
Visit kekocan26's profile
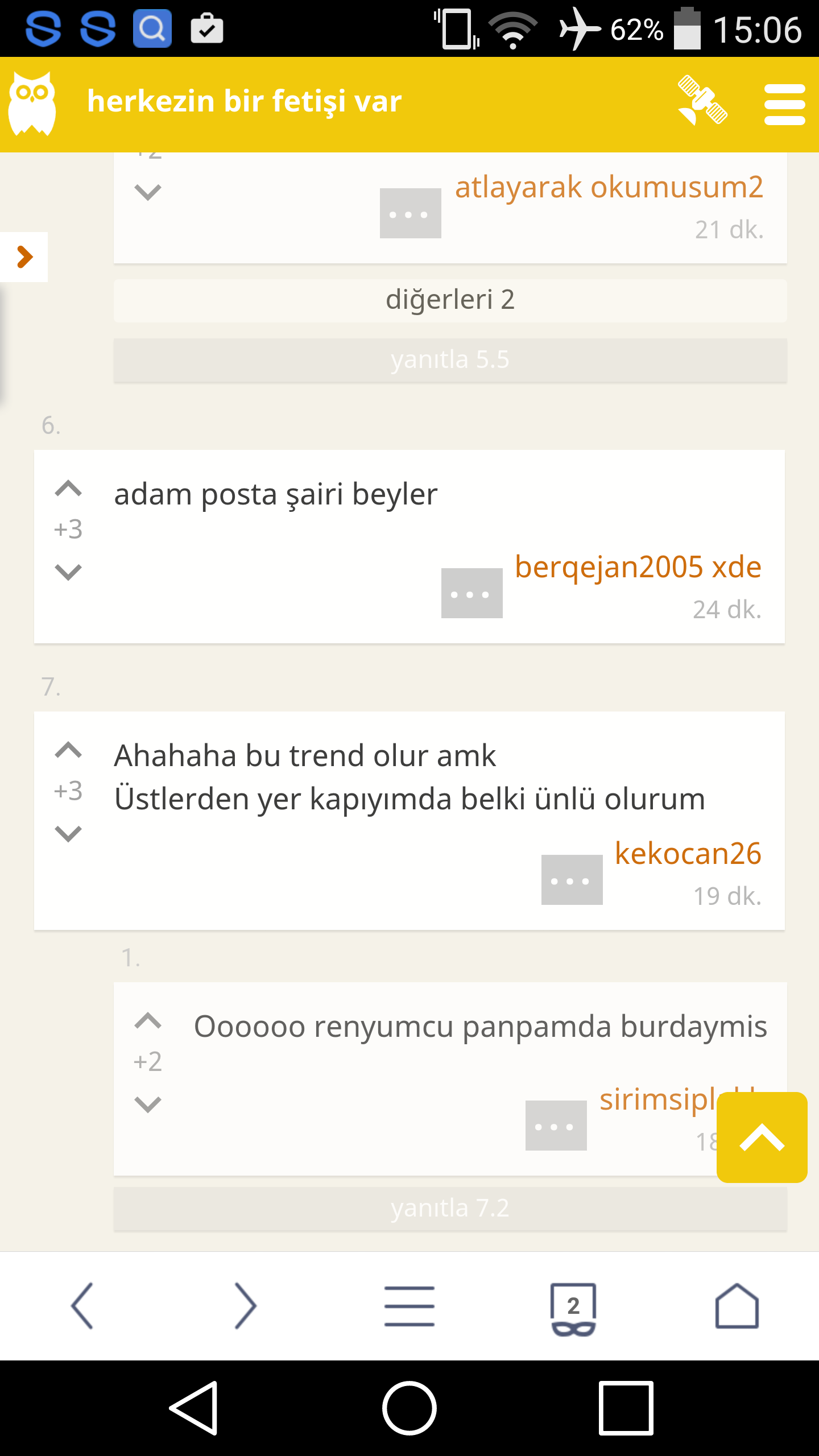click(688, 854)
